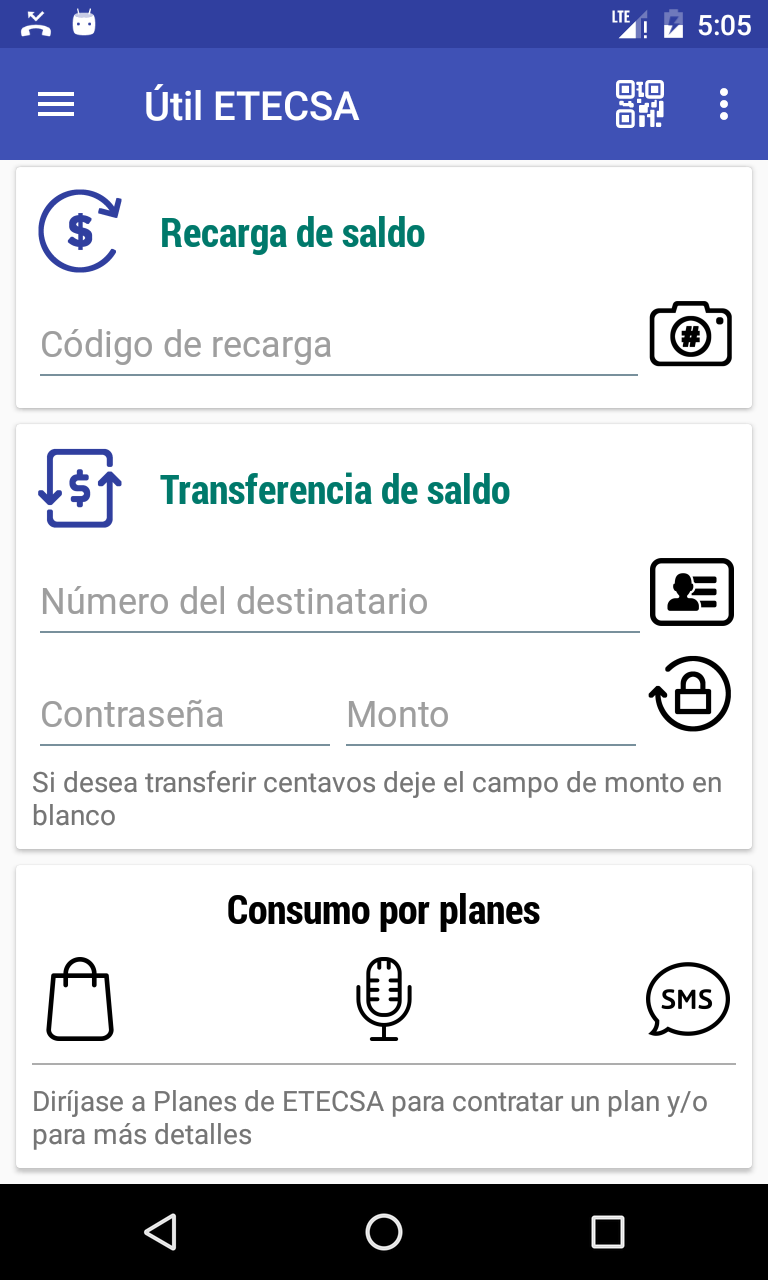Check voice plan via microphone icon
This screenshot has width=768, height=1280.
click(x=384, y=999)
